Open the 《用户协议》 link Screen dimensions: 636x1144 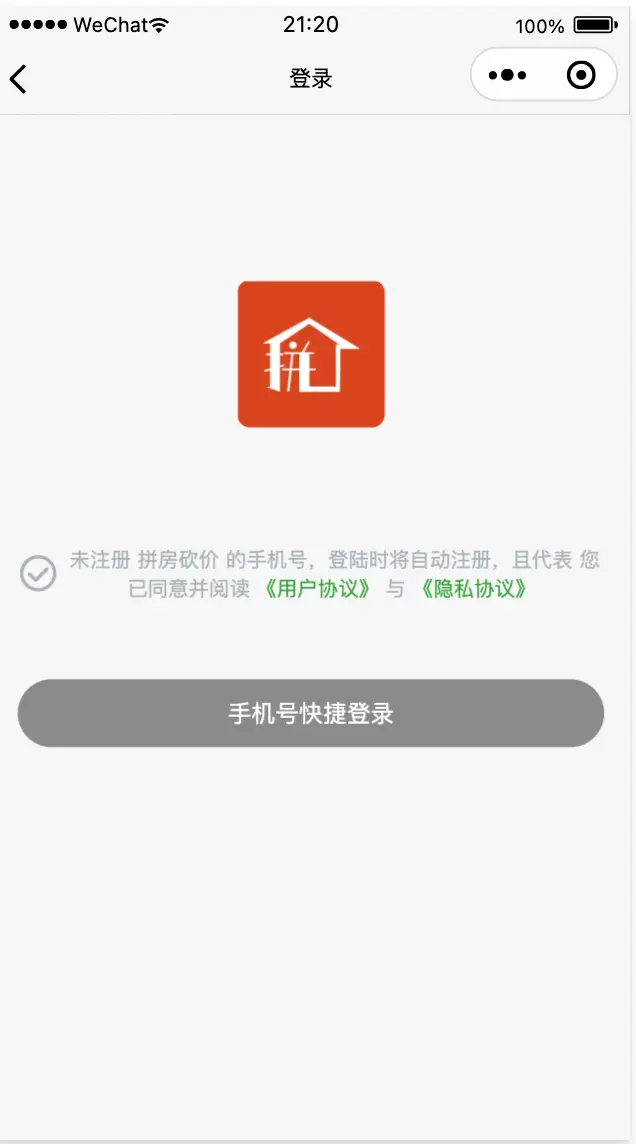click(x=318, y=589)
